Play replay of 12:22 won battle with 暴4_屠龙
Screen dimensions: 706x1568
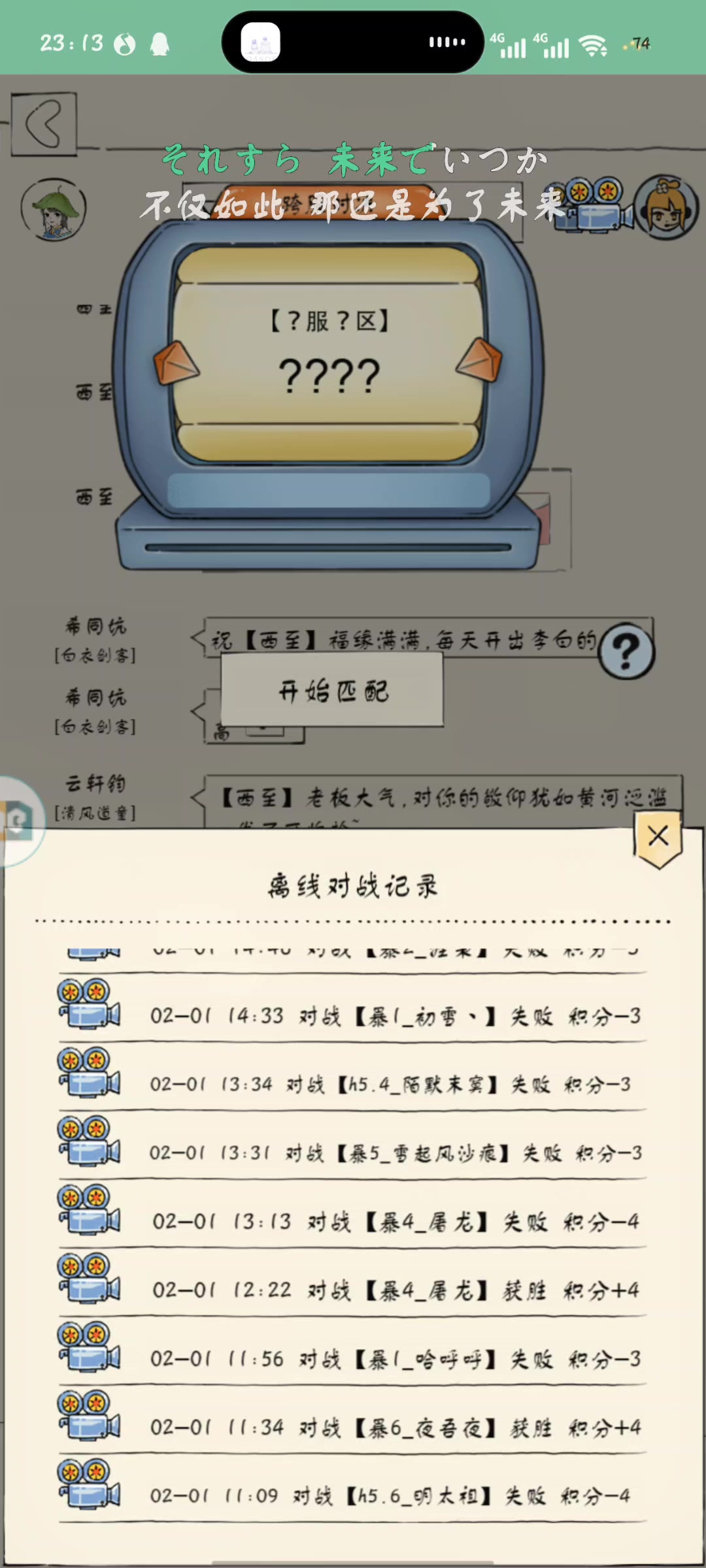click(x=89, y=1278)
